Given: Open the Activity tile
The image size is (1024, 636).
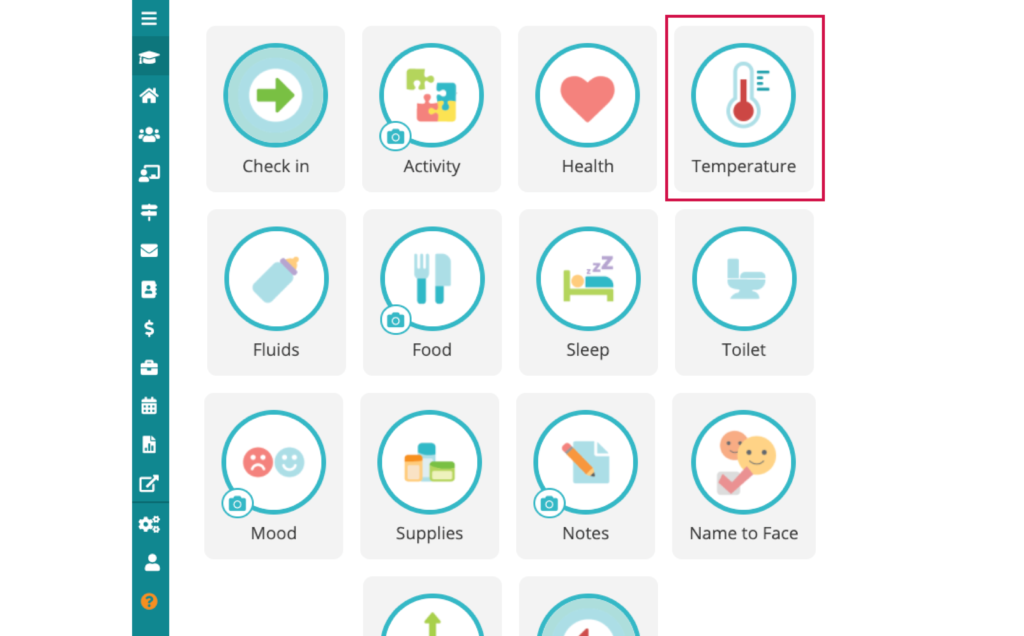Looking at the screenshot, I should click(431, 108).
